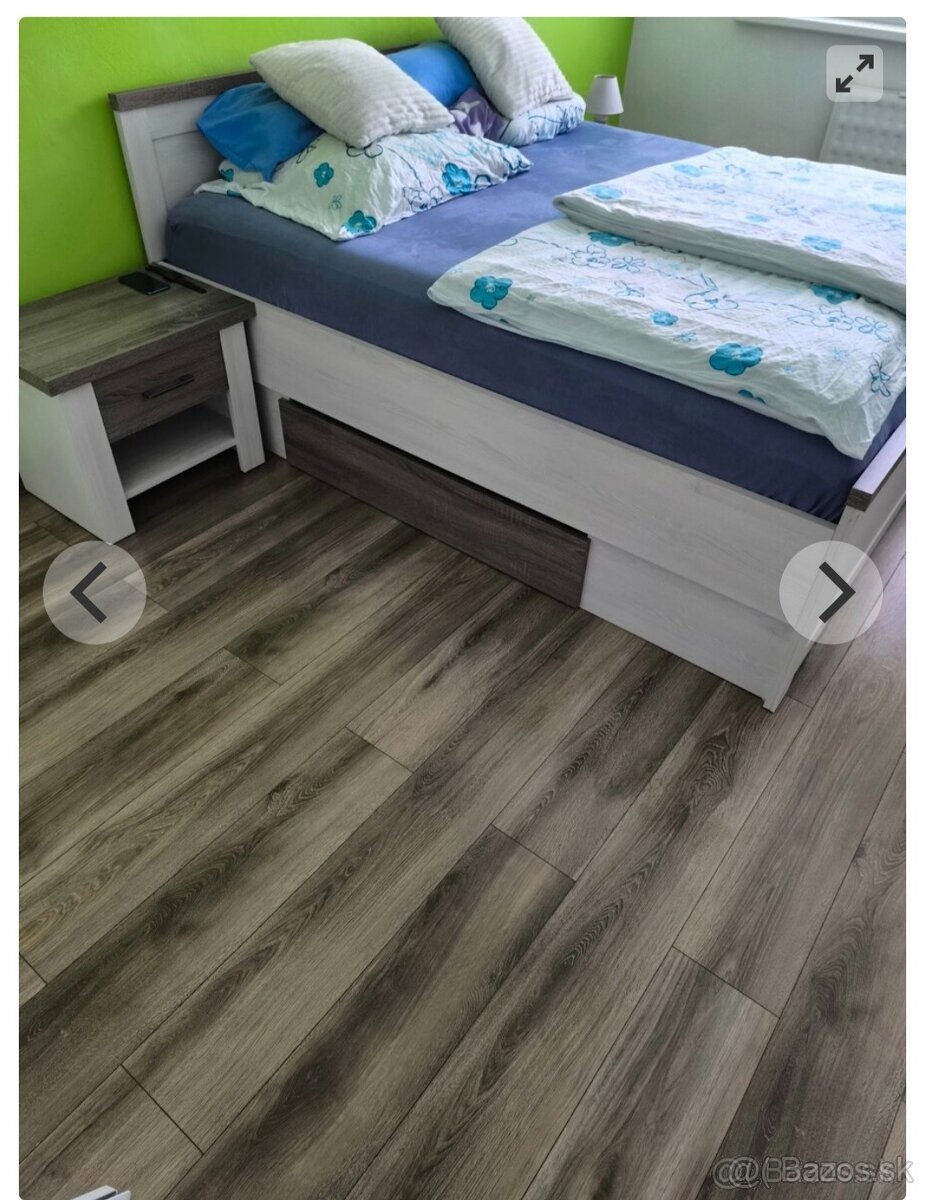The image size is (925, 1200).
Task: Show the next photo
Action: 831,592
